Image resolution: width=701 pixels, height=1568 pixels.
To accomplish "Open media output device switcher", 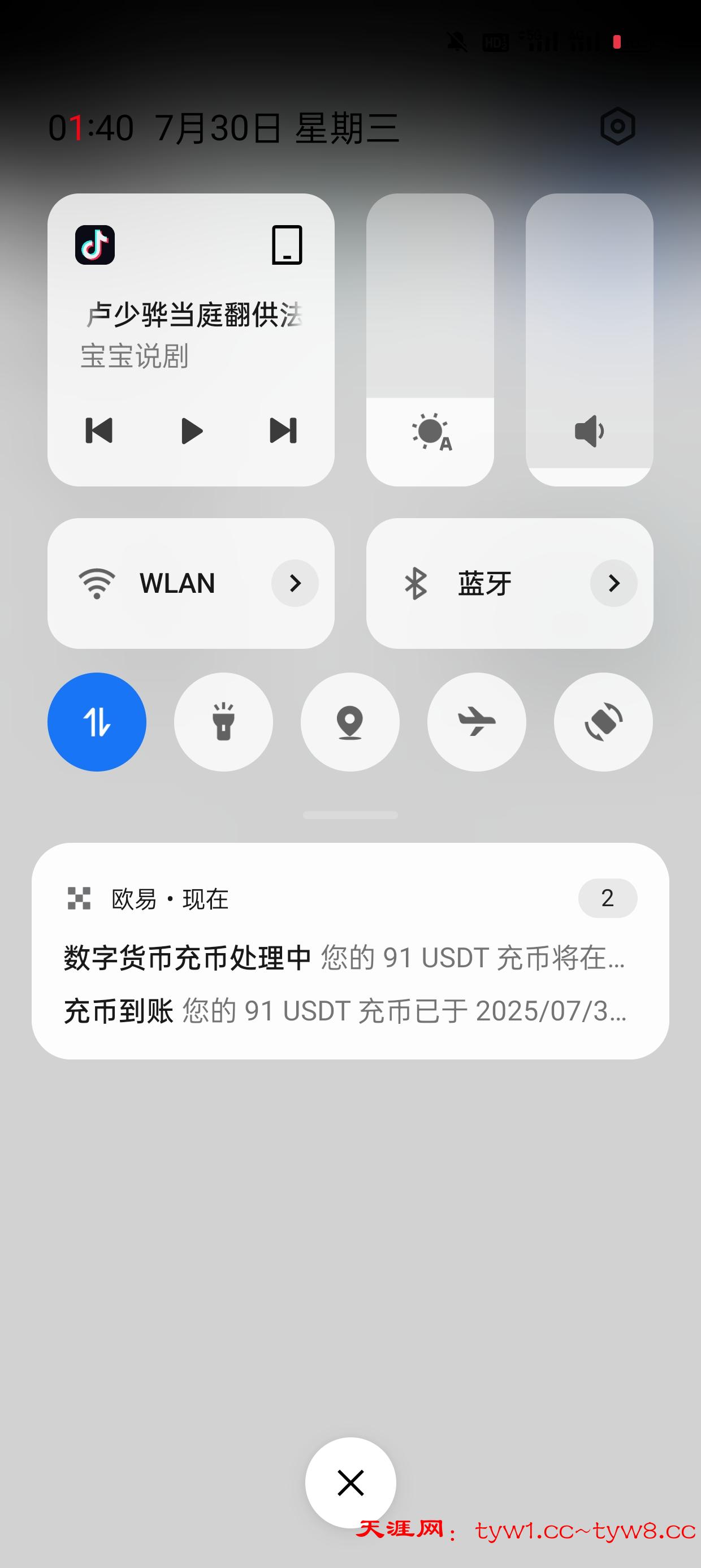I will 287,245.
